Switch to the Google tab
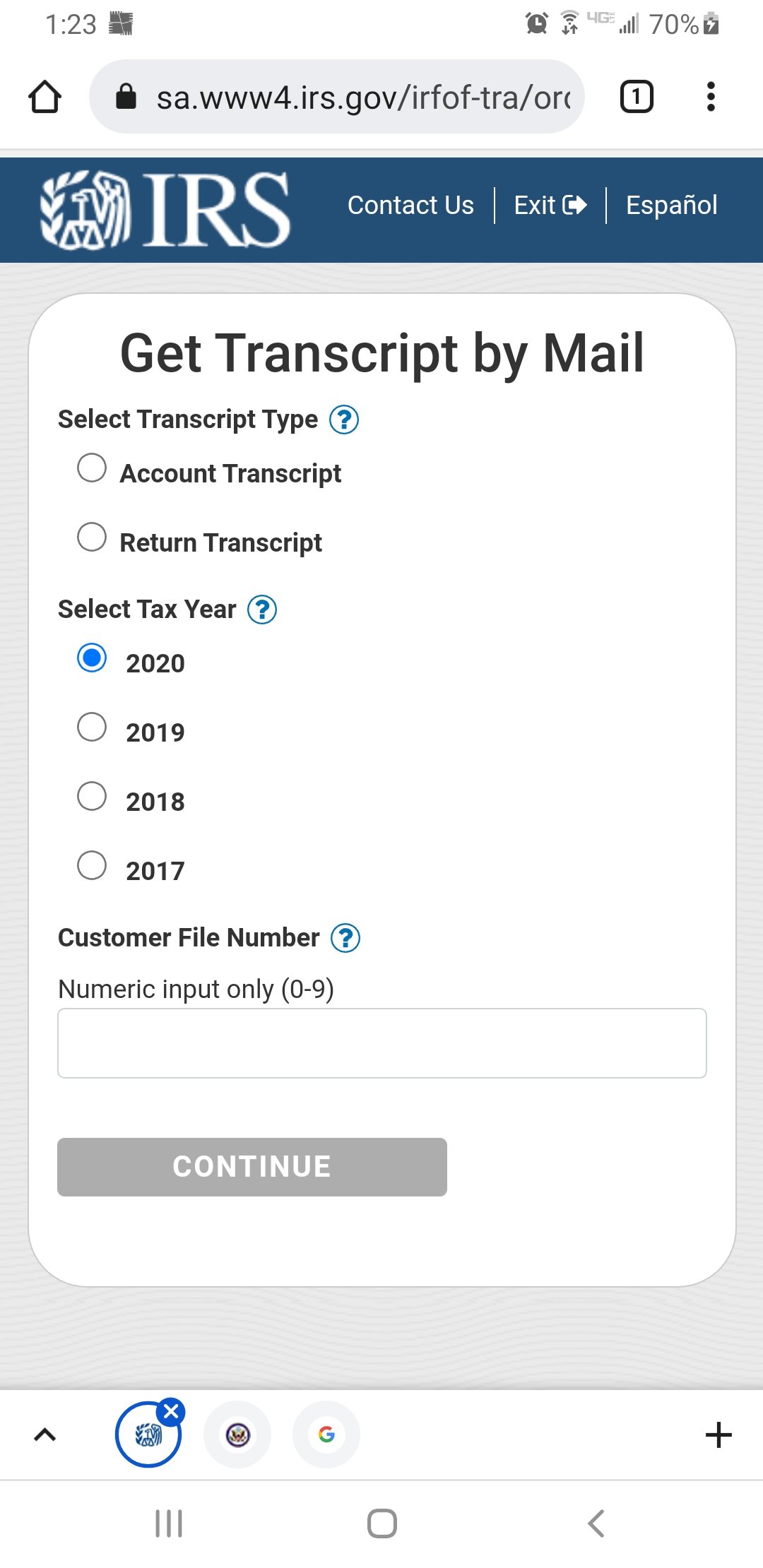 pos(326,1435)
